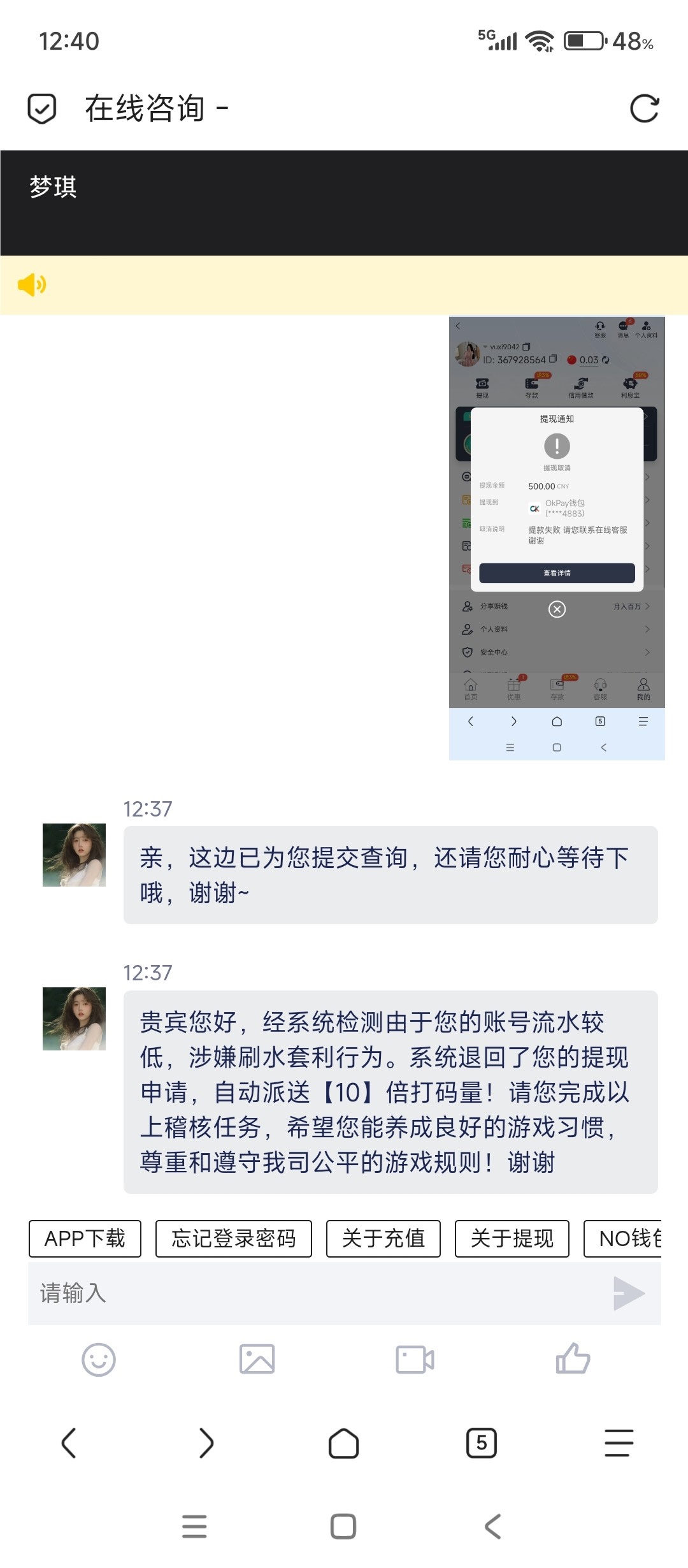Select the NO钱包 quick reply chip

point(624,1238)
